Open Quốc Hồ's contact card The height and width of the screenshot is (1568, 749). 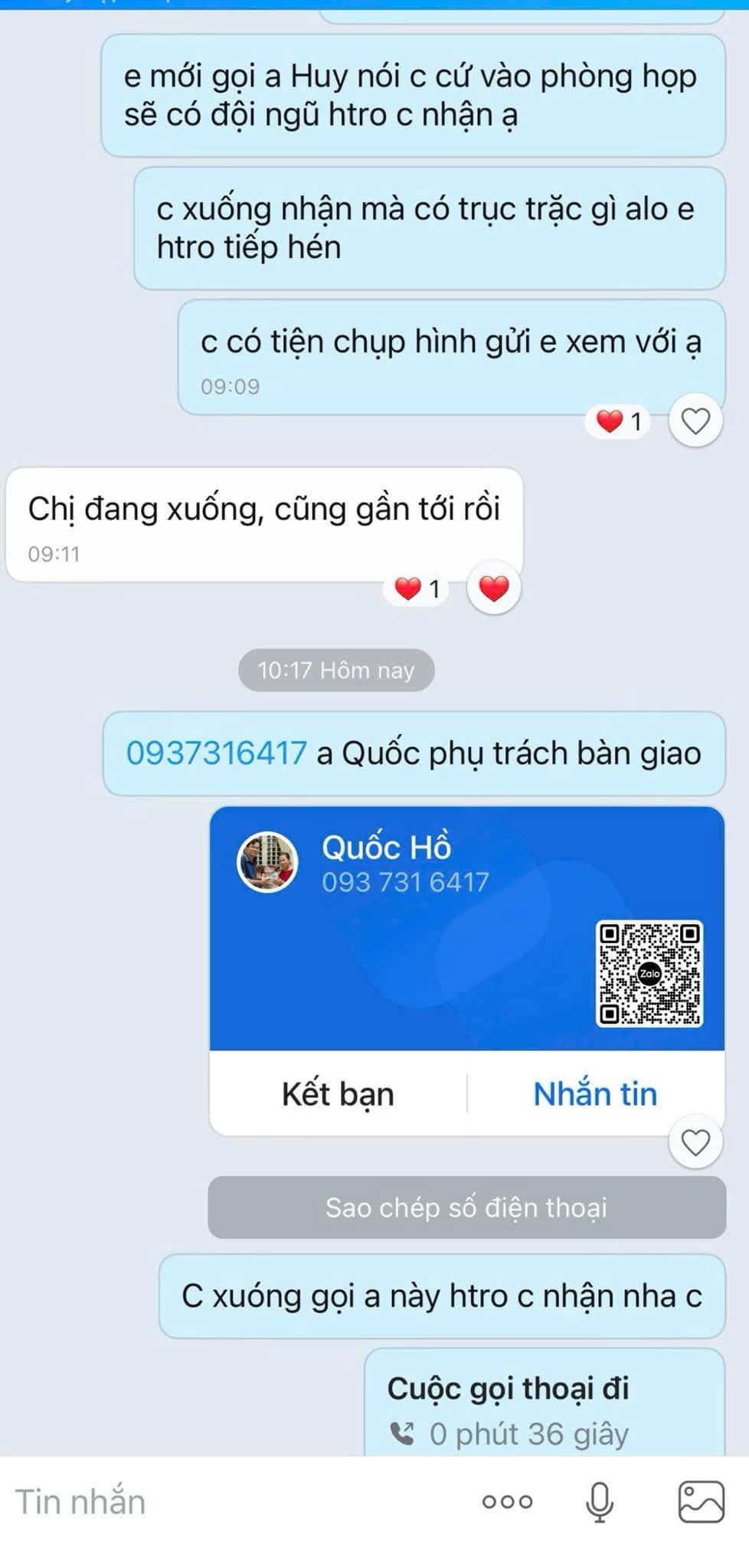coord(466,926)
